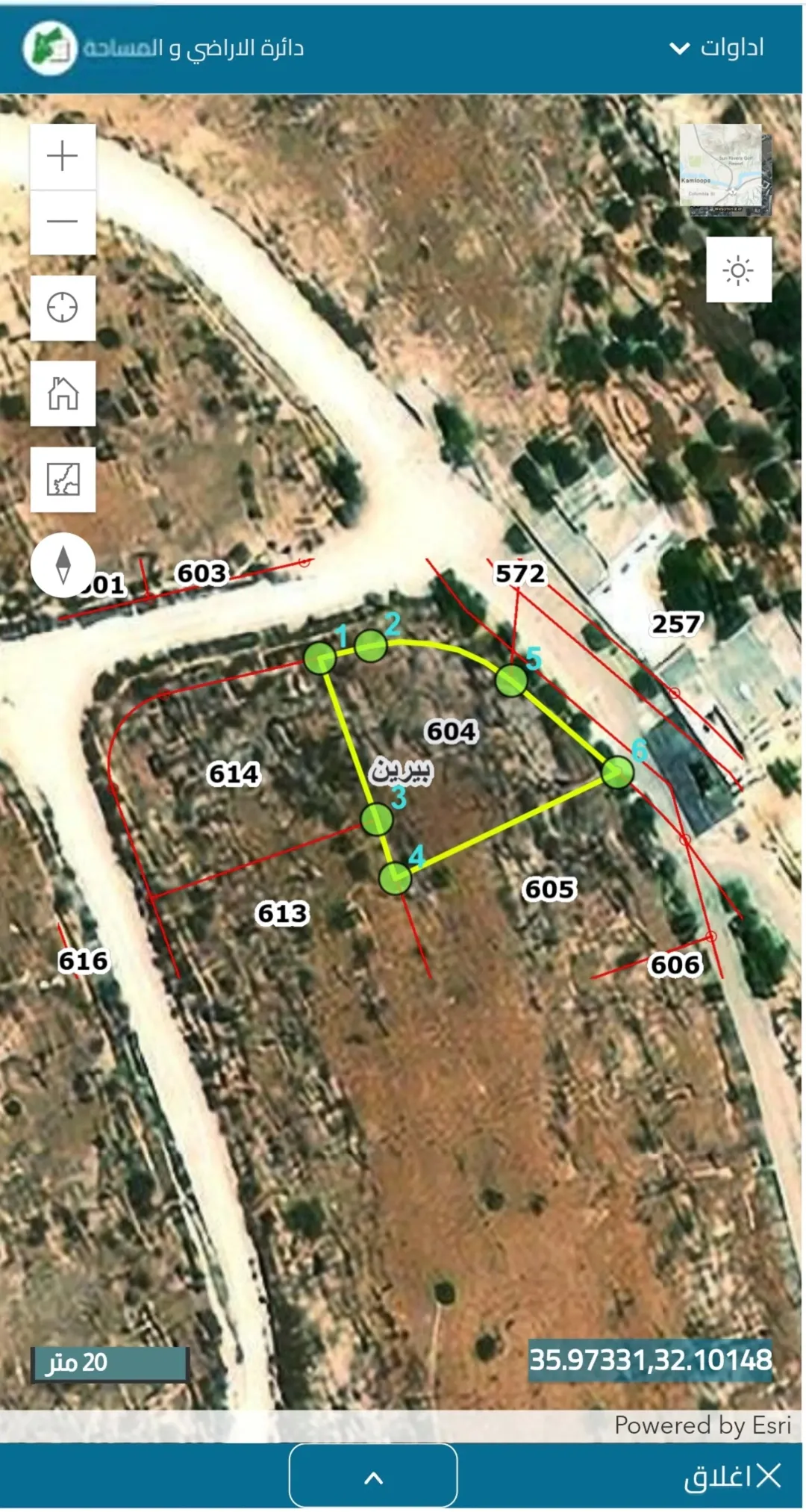Zoom in on the map
The image size is (806, 1512).
(x=63, y=156)
